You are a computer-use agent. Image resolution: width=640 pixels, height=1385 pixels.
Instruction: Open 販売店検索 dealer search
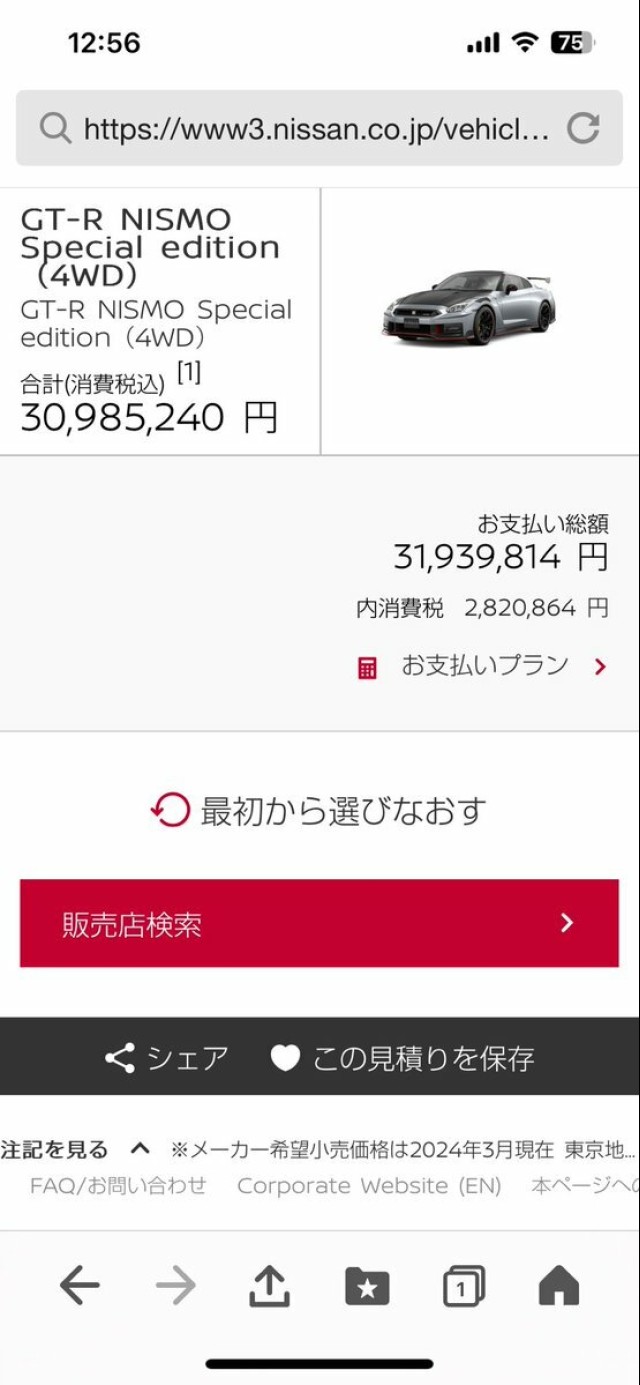pyautogui.click(x=319, y=923)
